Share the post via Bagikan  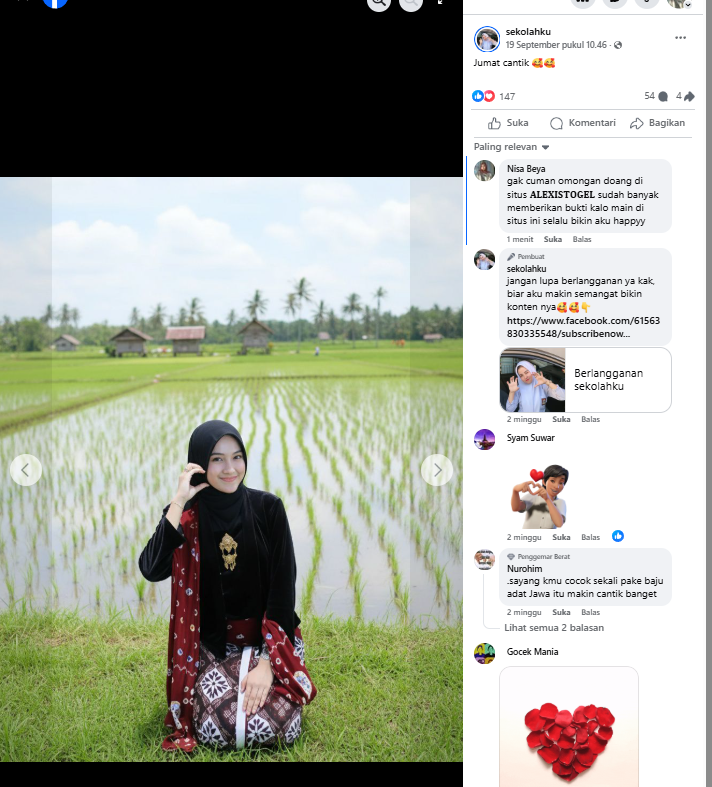click(x=657, y=123)
